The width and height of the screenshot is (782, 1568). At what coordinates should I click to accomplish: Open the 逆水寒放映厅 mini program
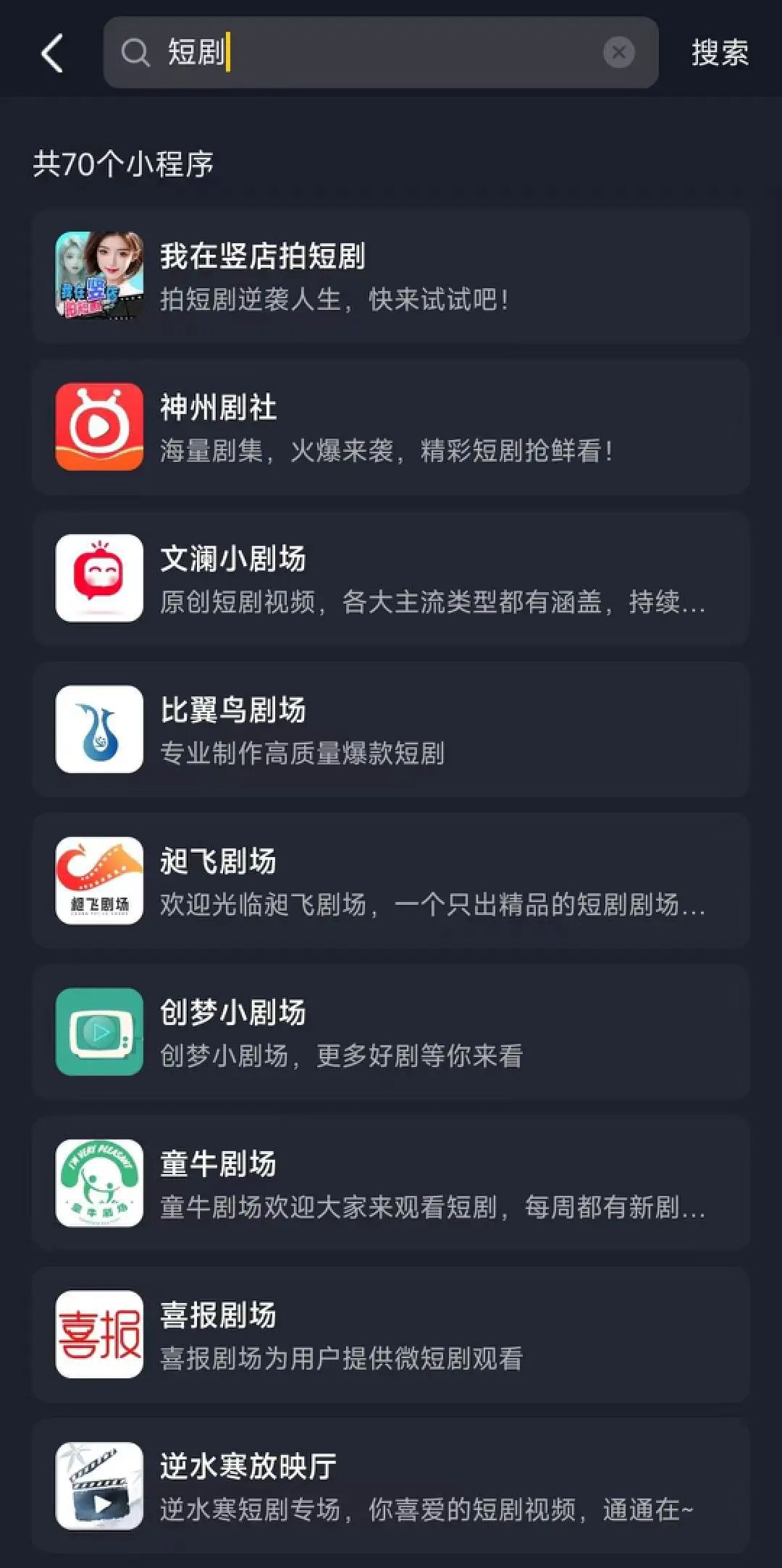391,1486
